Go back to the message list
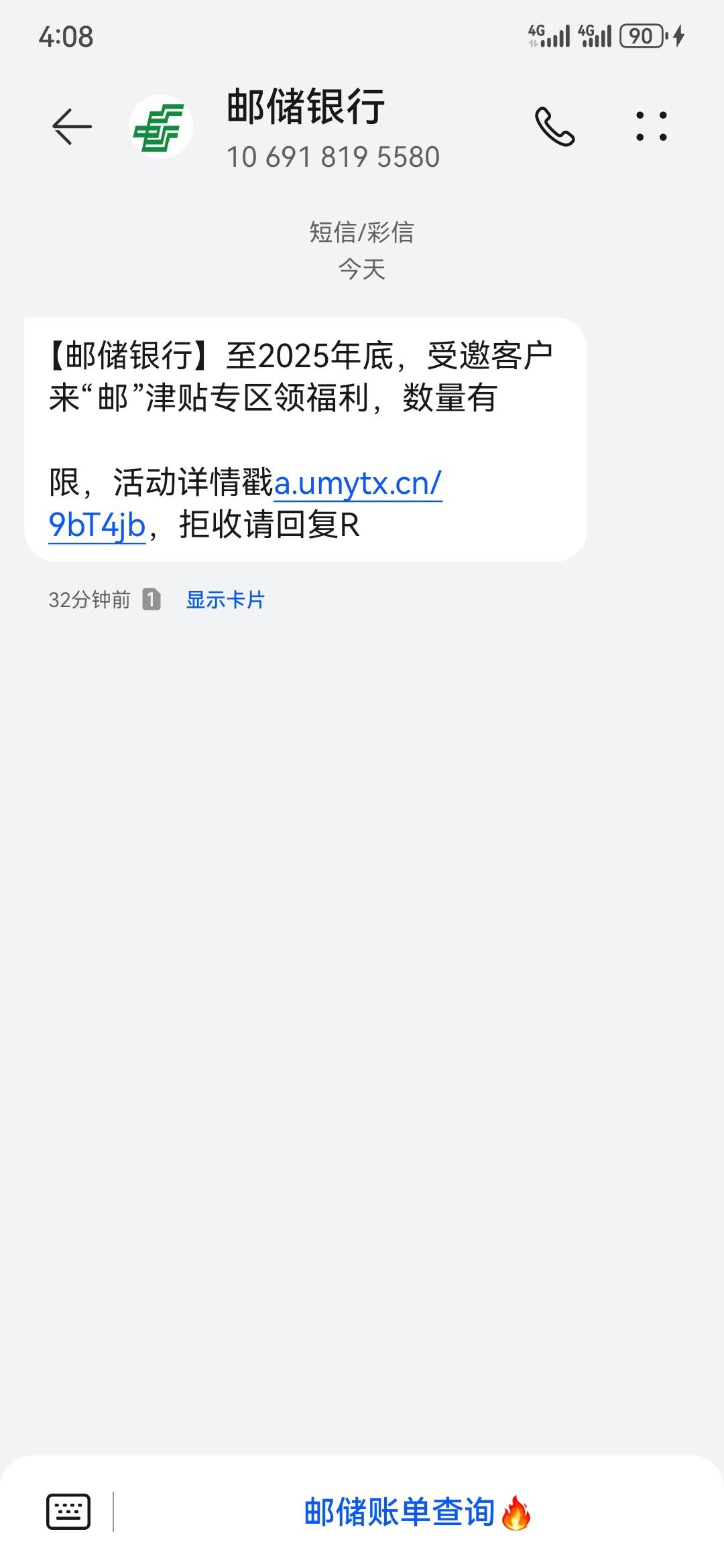Viewport: 724px width, 1568px height. (x=72, y=127)
